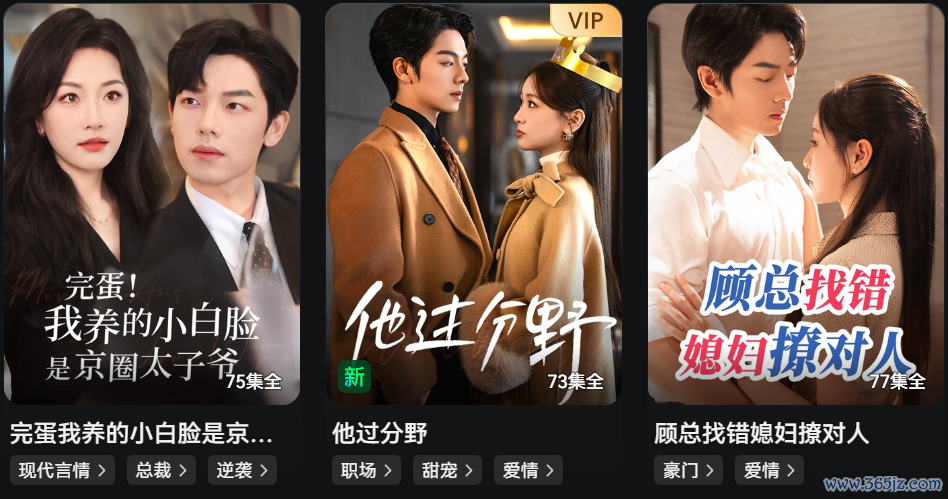Viewport: 948px width, 499px height.
Task: Browse the 职场 category tag
Action: [366, 470]
